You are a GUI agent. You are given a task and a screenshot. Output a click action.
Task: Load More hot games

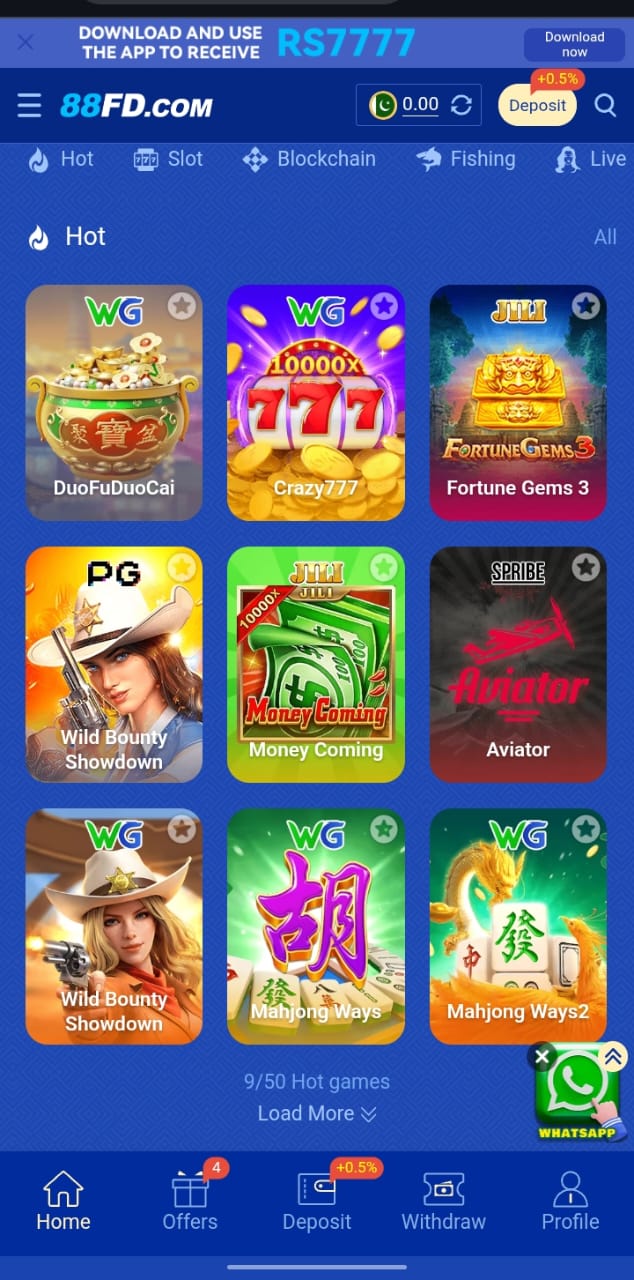pos(316,1113)
